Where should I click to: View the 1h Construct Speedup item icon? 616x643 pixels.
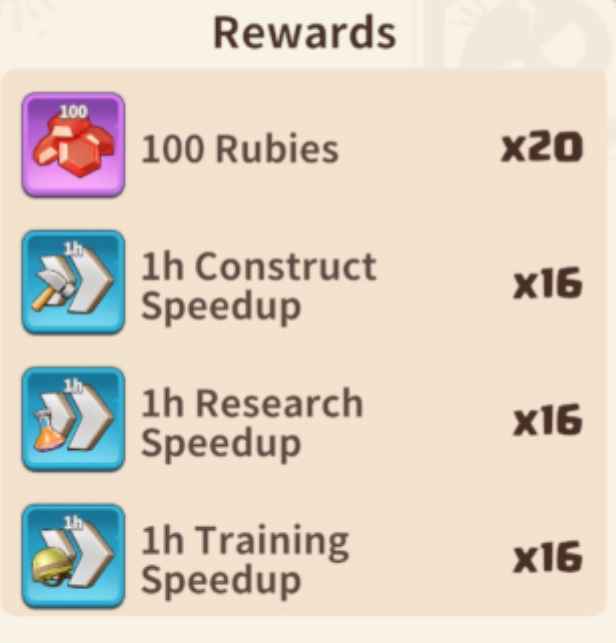pos(73,282)
